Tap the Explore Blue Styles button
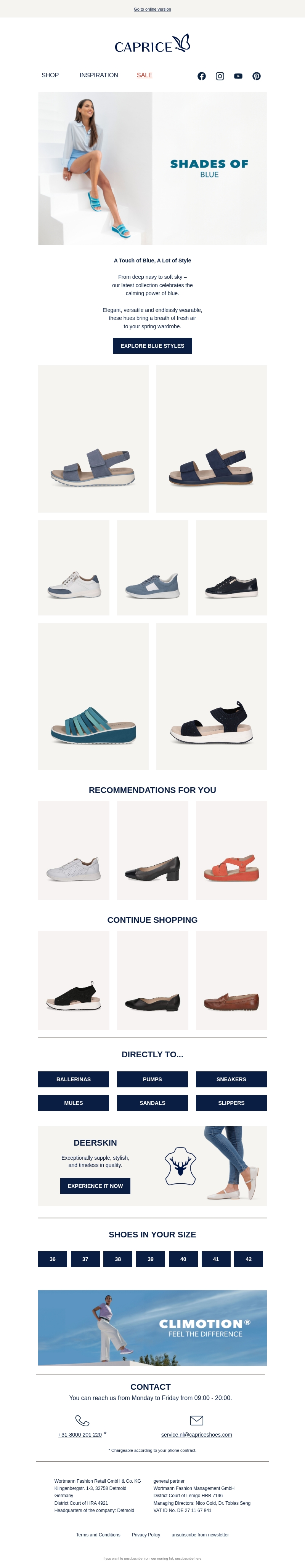Image resolution: width=305 pixels, height=1568 pixels. pos(152,346)
